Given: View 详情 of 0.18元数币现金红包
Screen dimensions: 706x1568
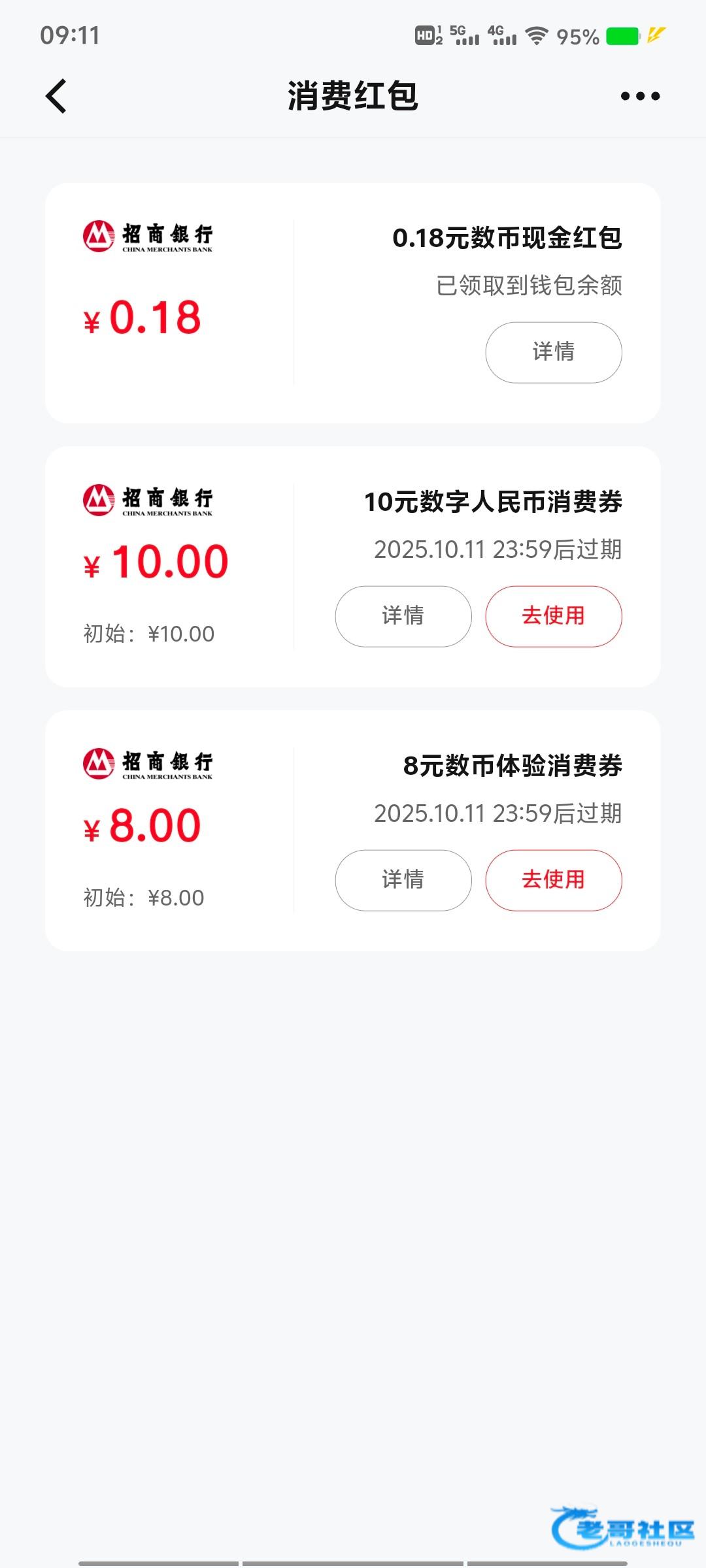Looking at the screenshot, I should coord(553,352).
